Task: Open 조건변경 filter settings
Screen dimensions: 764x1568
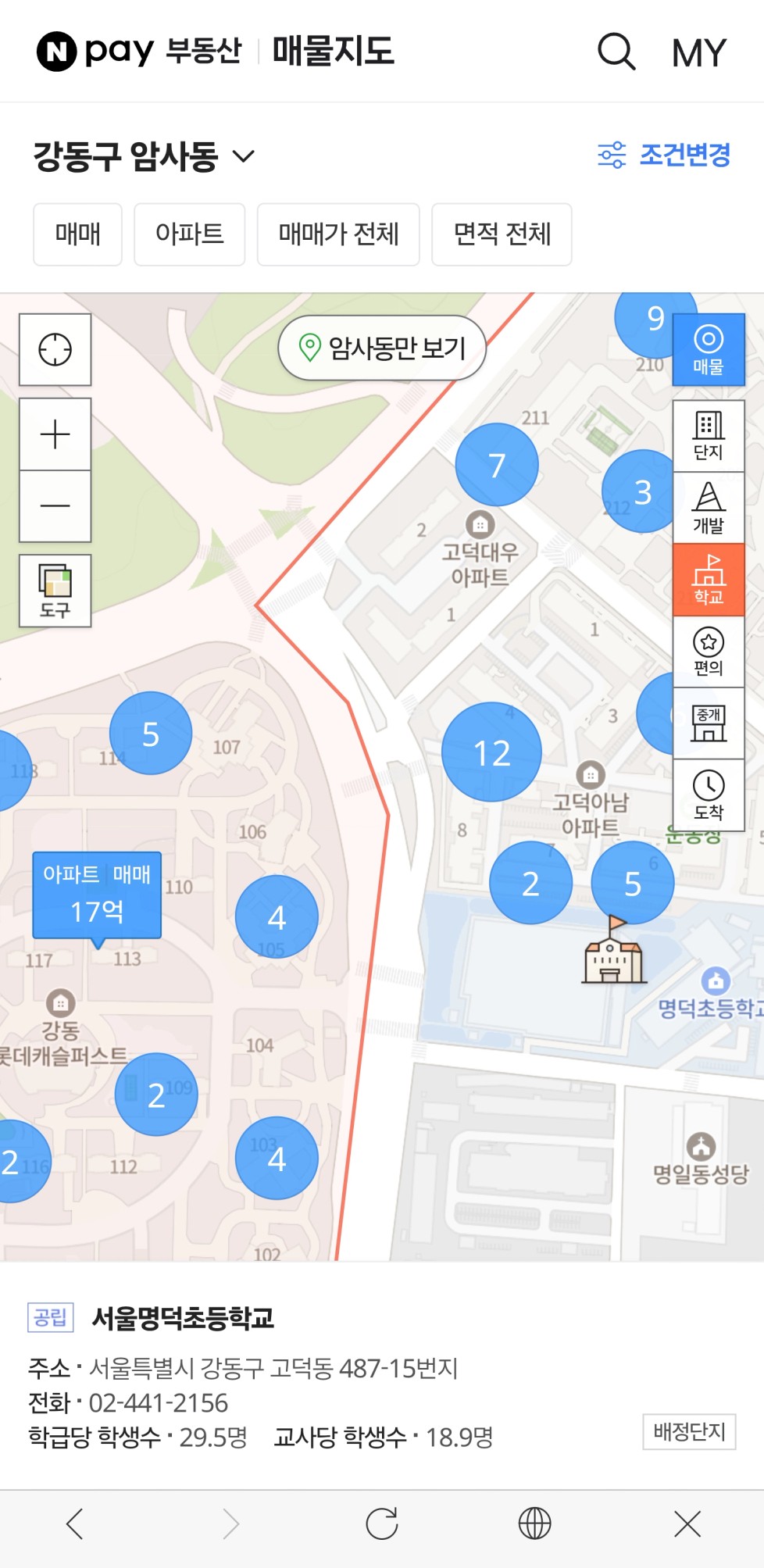Action: point(664,155)
